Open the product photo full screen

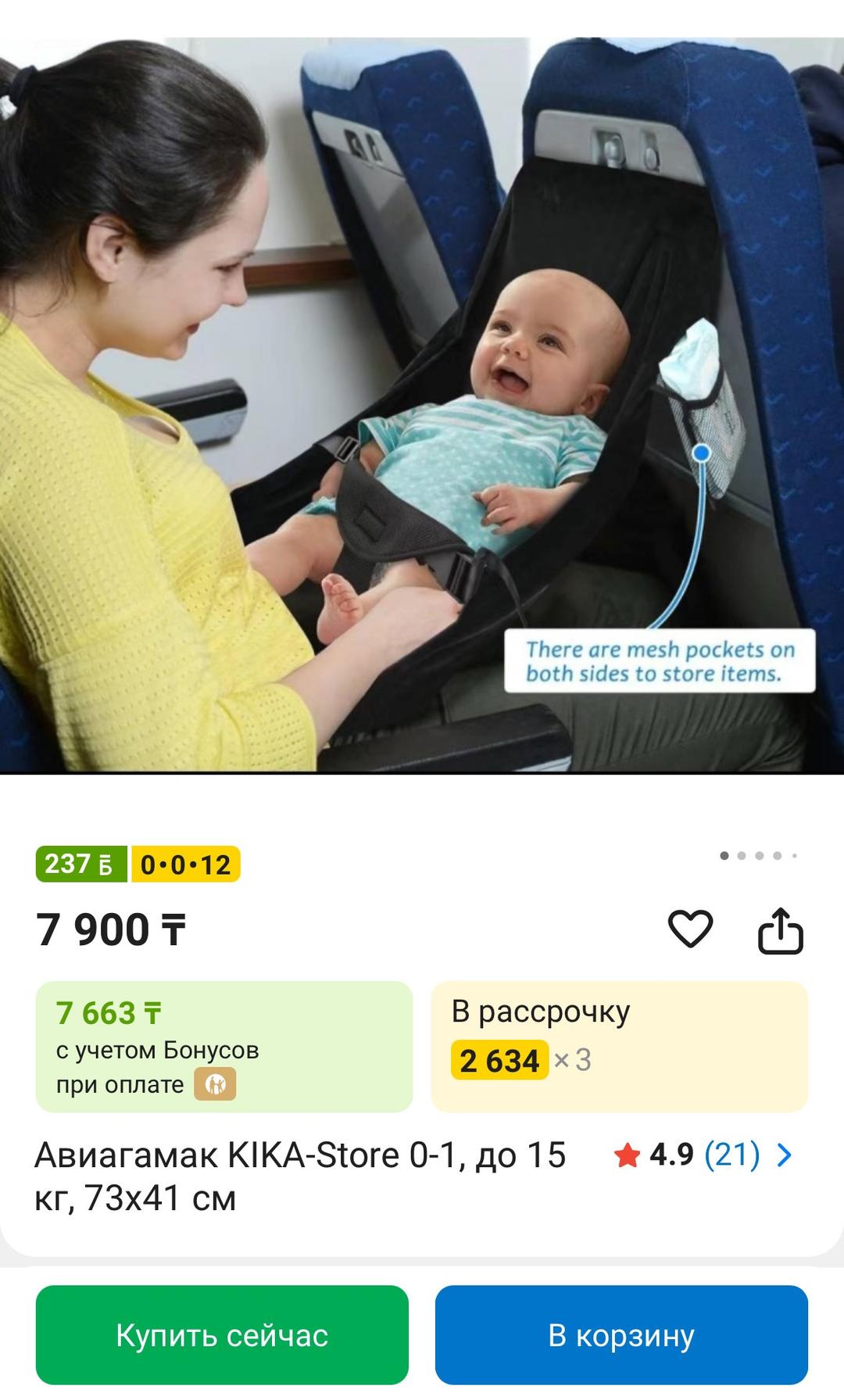[x=422, y=405]
